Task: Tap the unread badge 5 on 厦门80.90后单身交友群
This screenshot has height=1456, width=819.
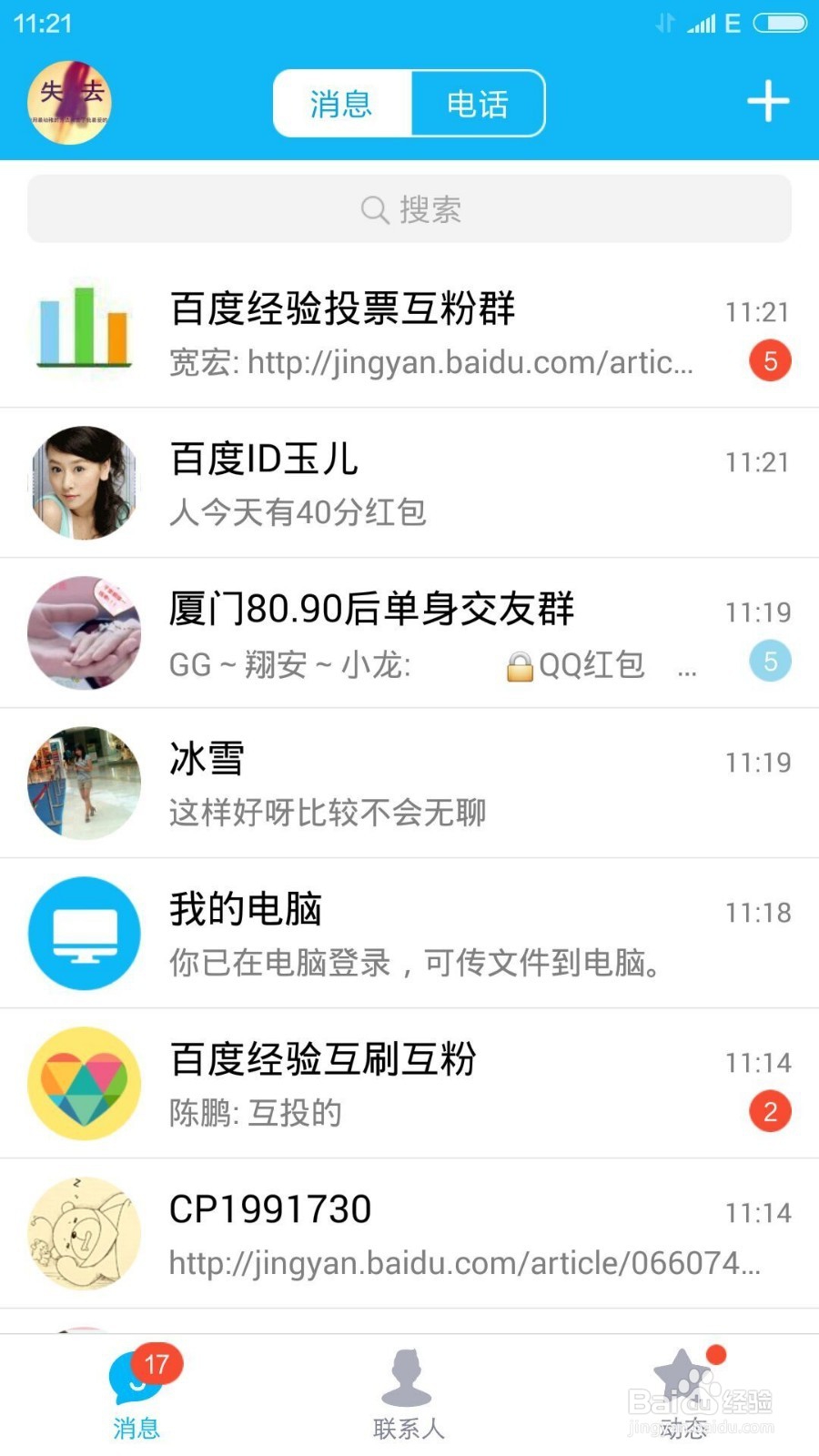Action: click(770, 661)
